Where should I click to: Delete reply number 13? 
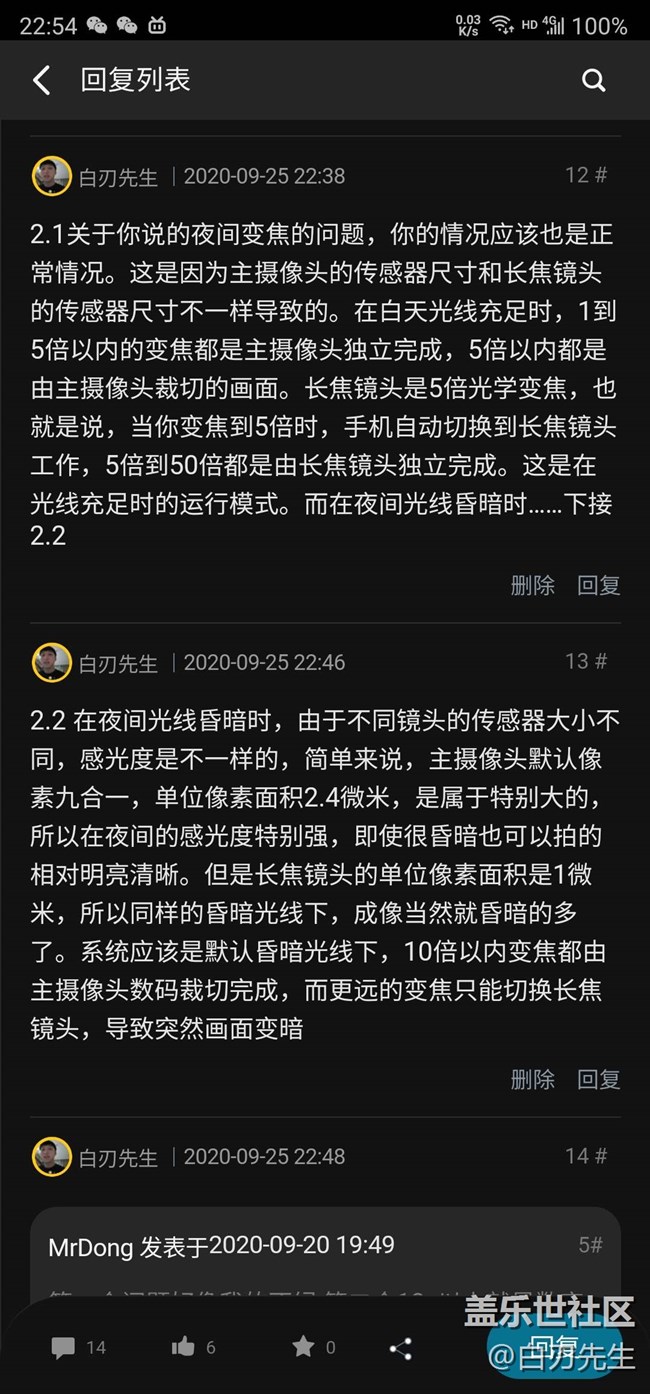[x=532, y=1079]
